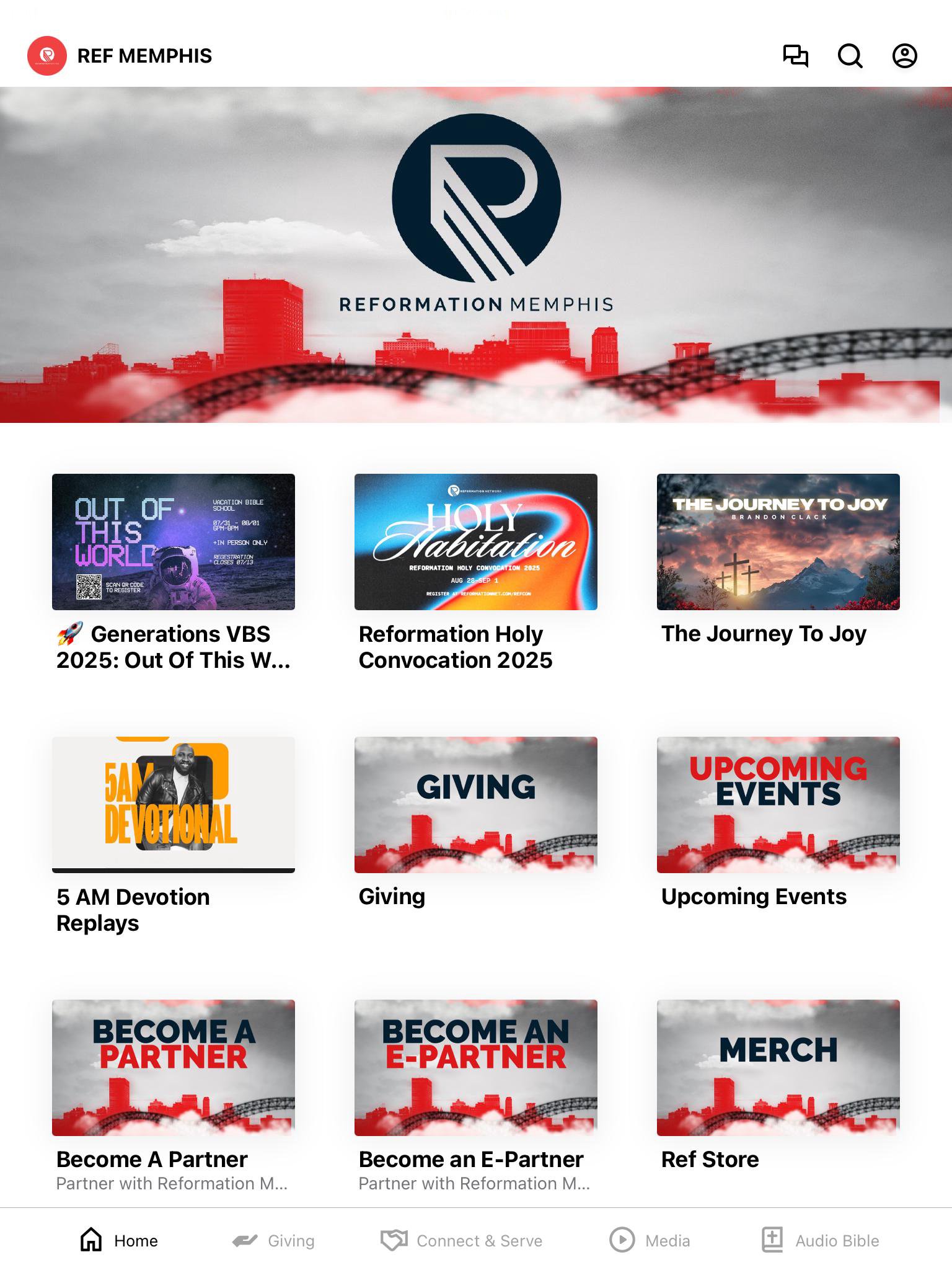Switch to the Audio Bible tab
Screen dimensions: 952x1270
tap(820, 1240)
